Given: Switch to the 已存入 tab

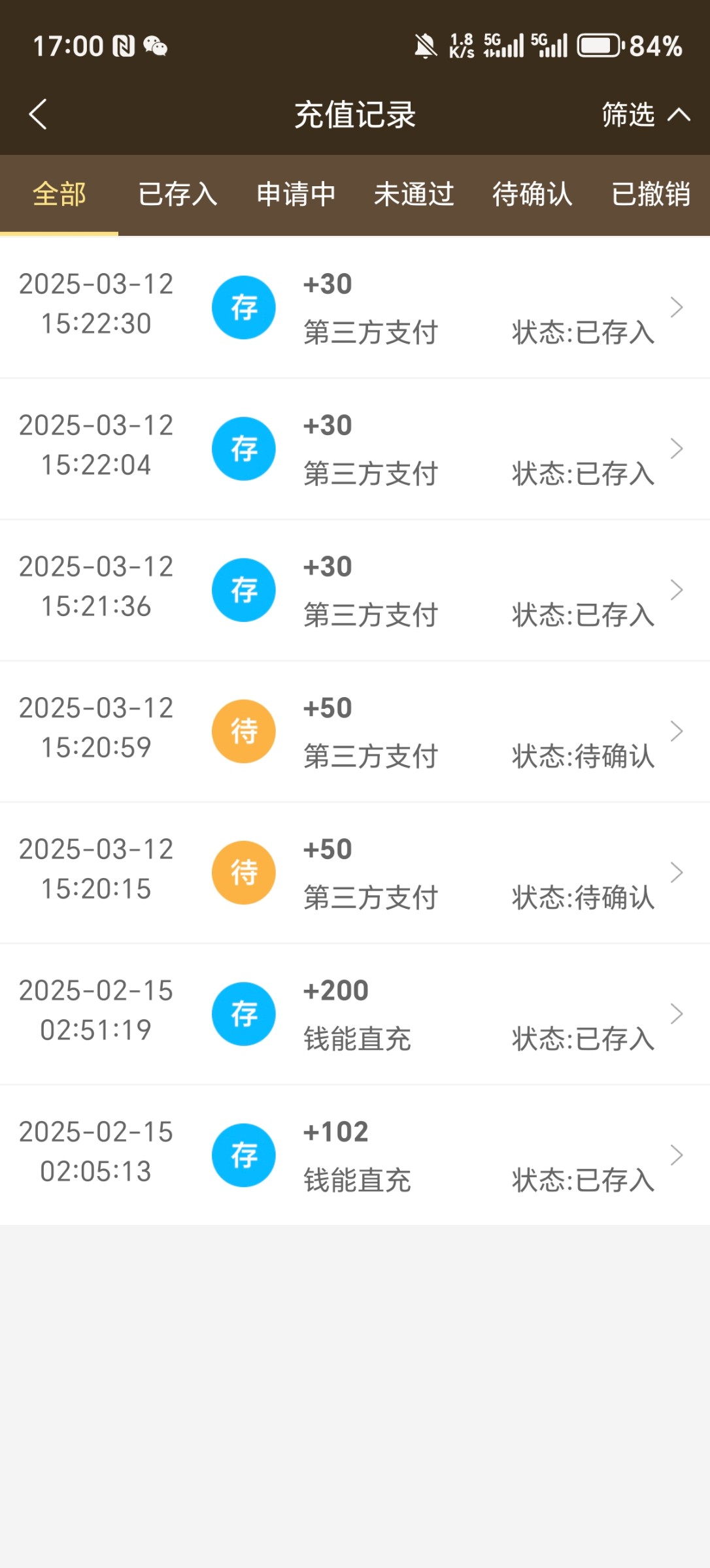Looking at the screenshot, I should (177, 194).
